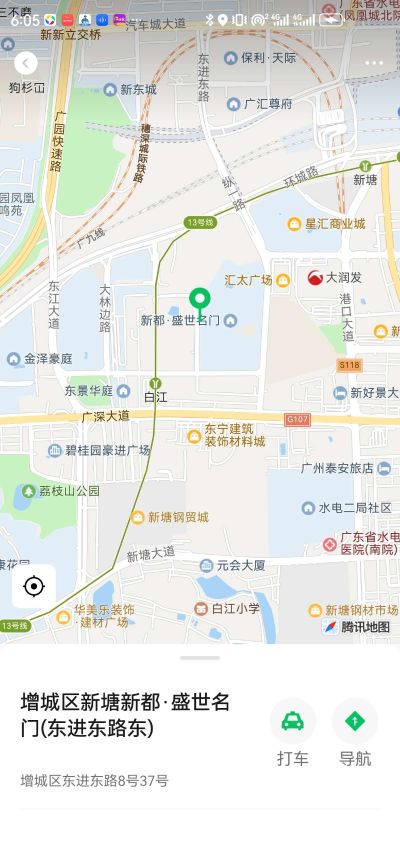Screen dimensions: 400x843
Task: Go back using the top-left arrow
Action: pos(26,63)
